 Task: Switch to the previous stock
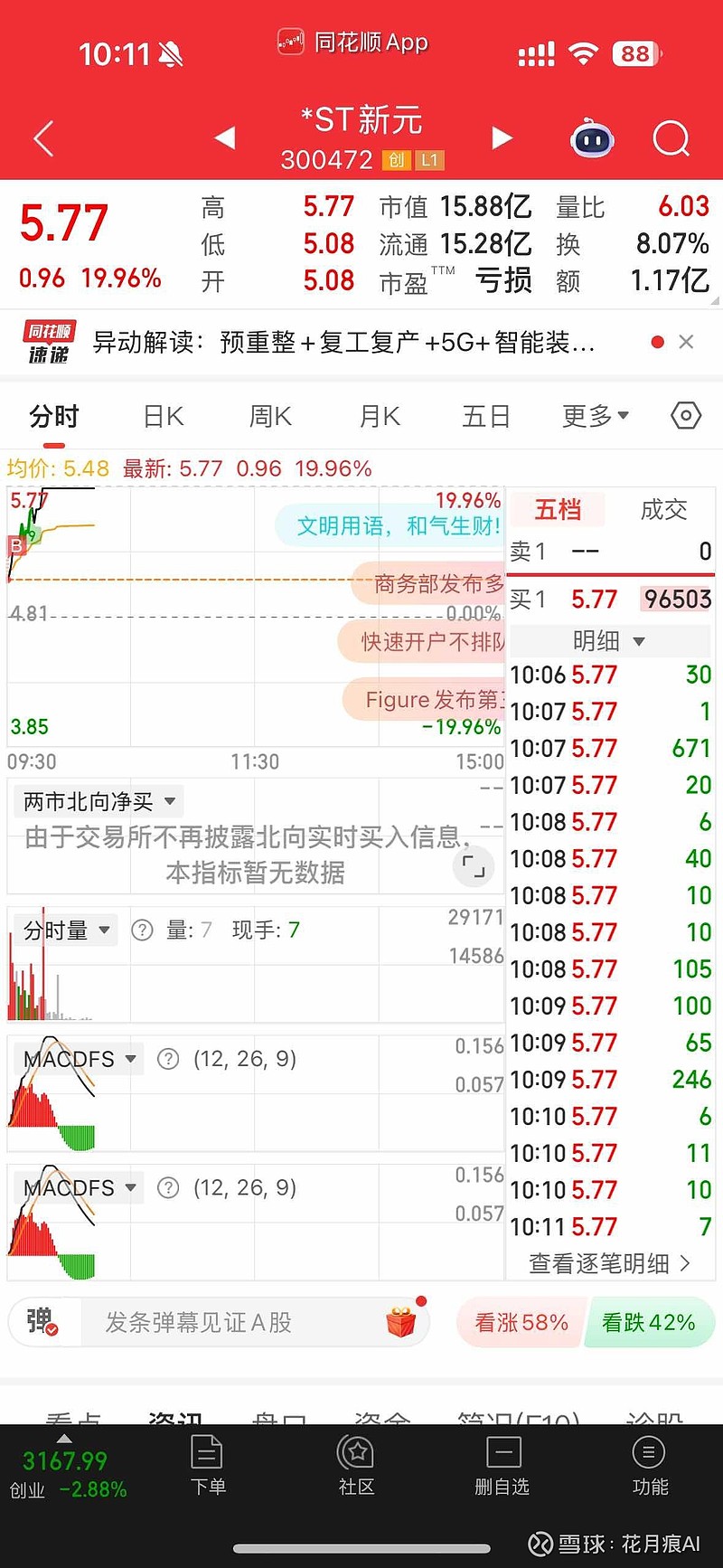click(x=225, y=138)
